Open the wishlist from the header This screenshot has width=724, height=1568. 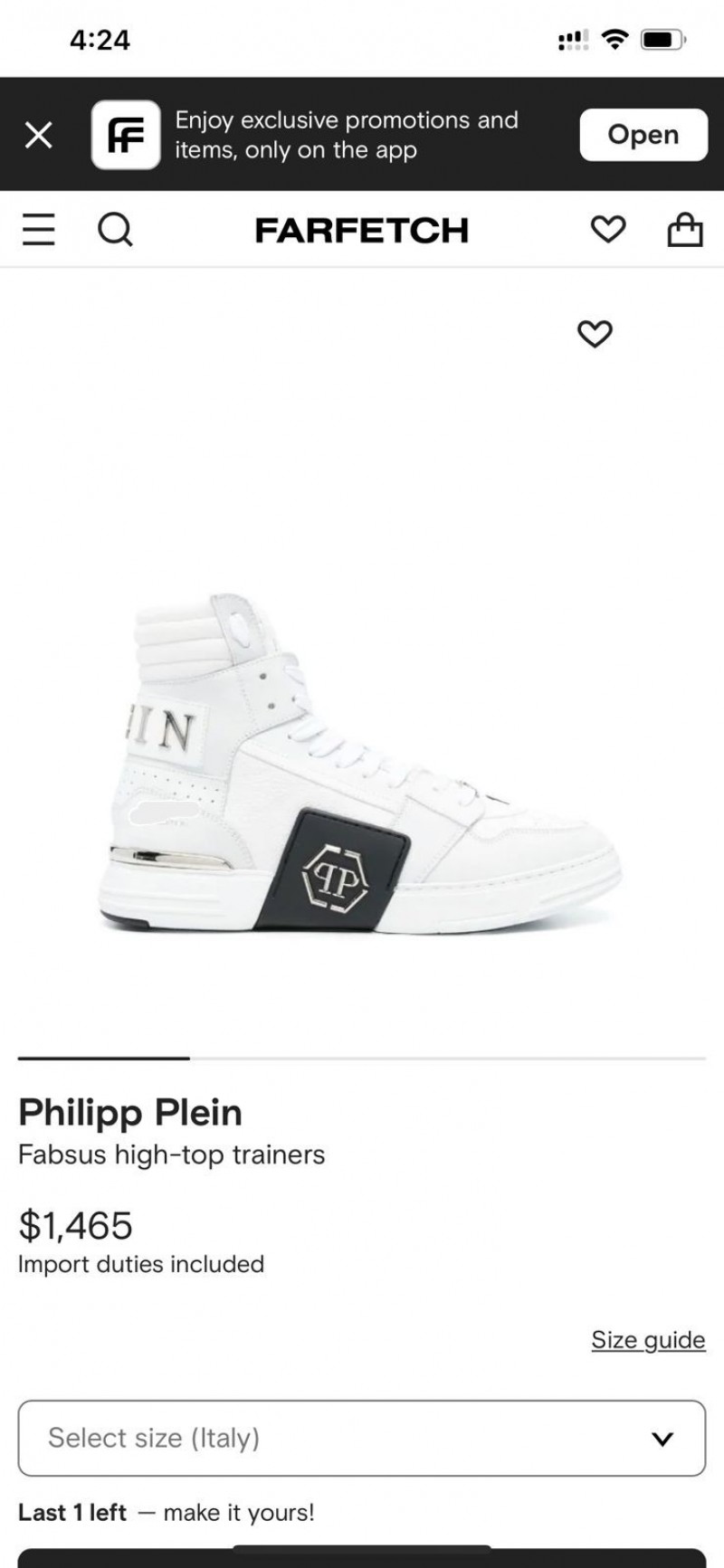tap(607, 230)
